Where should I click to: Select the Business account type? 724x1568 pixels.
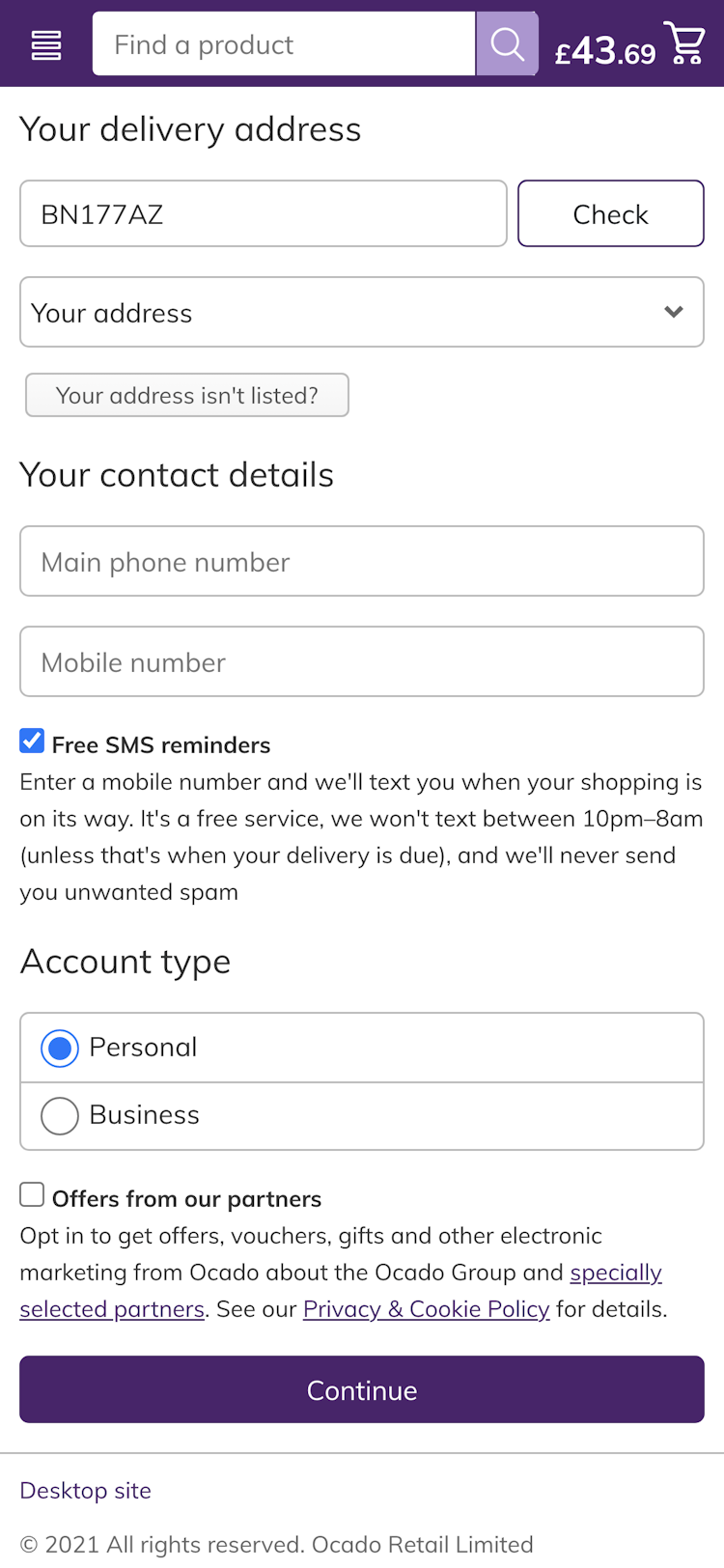(60, 1116)
